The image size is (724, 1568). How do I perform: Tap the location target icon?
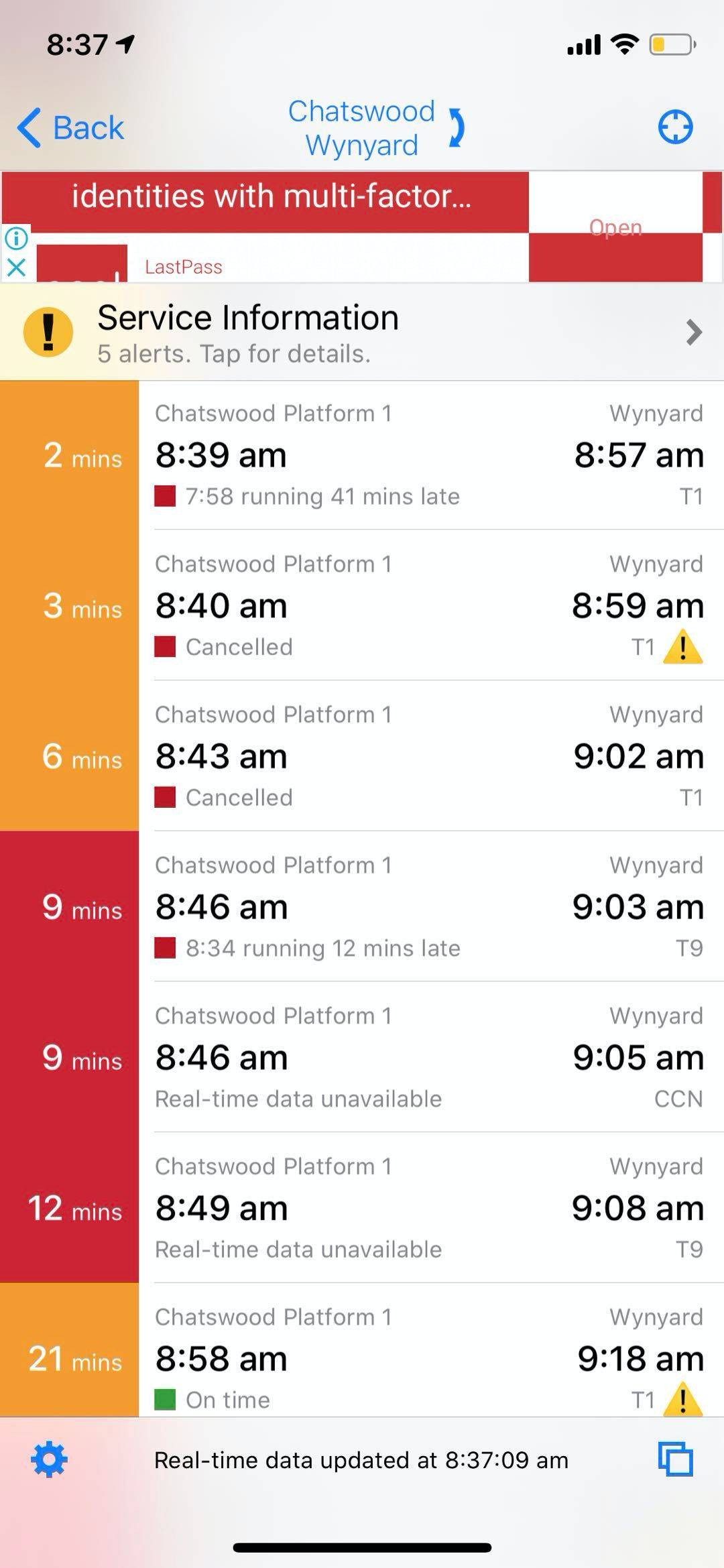click(x=675, y=127)
